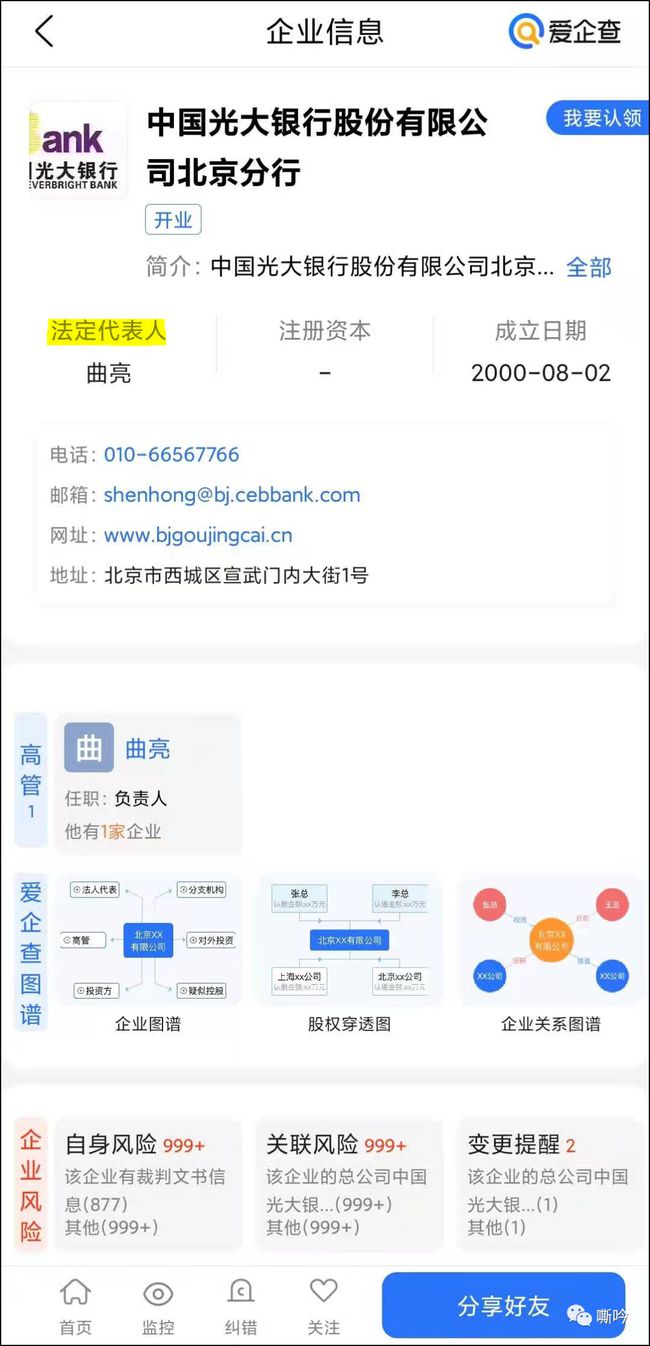Go to the 首页 home tab

[75, 1307]
